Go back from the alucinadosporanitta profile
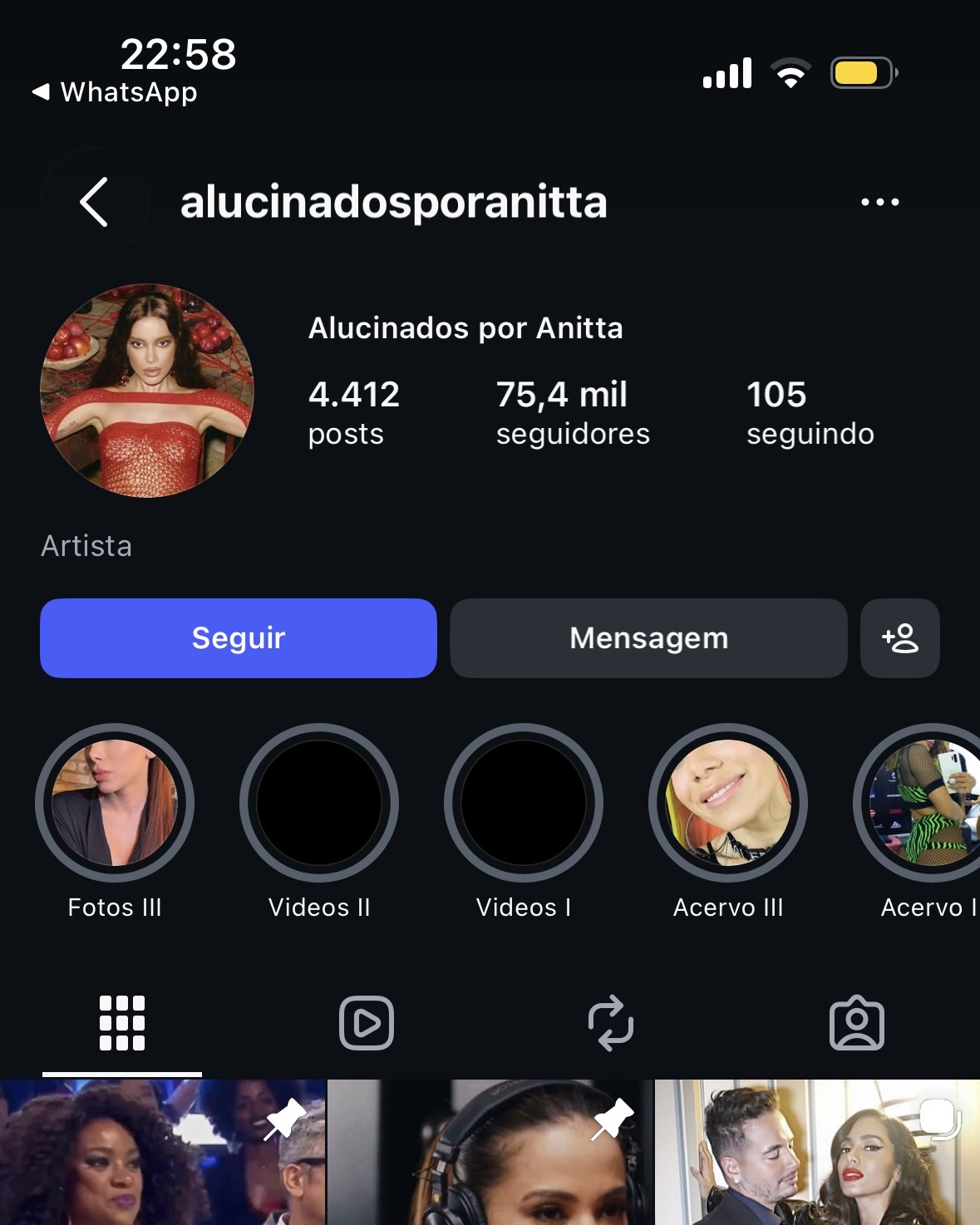 (x=94, y=202)
